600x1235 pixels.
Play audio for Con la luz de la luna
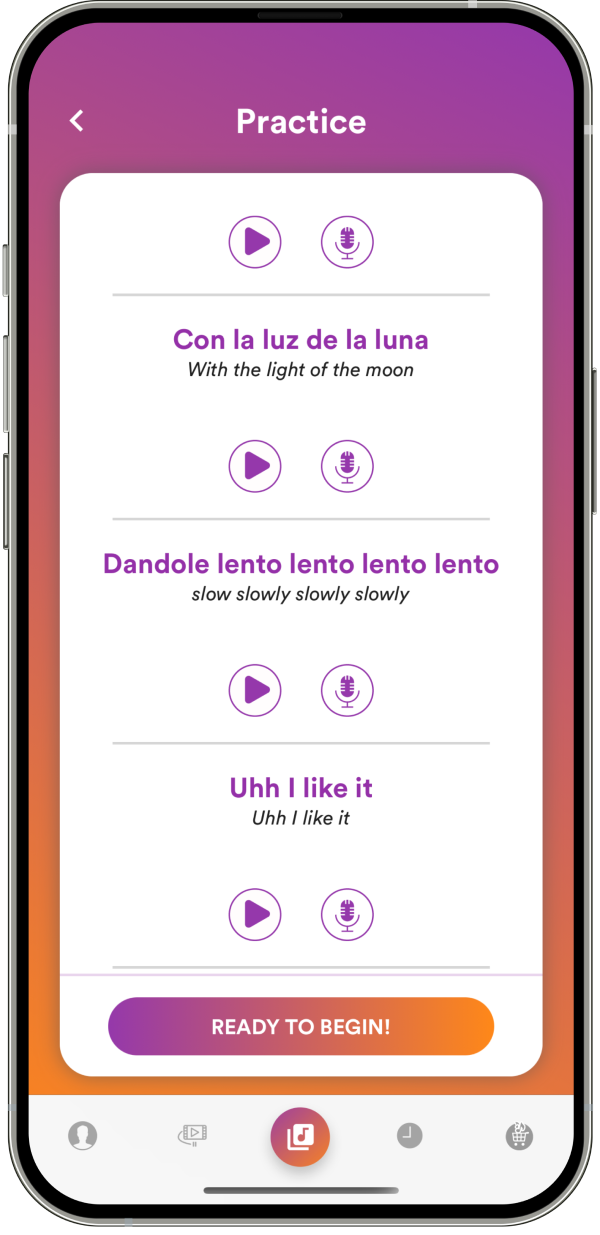point(255,465)
